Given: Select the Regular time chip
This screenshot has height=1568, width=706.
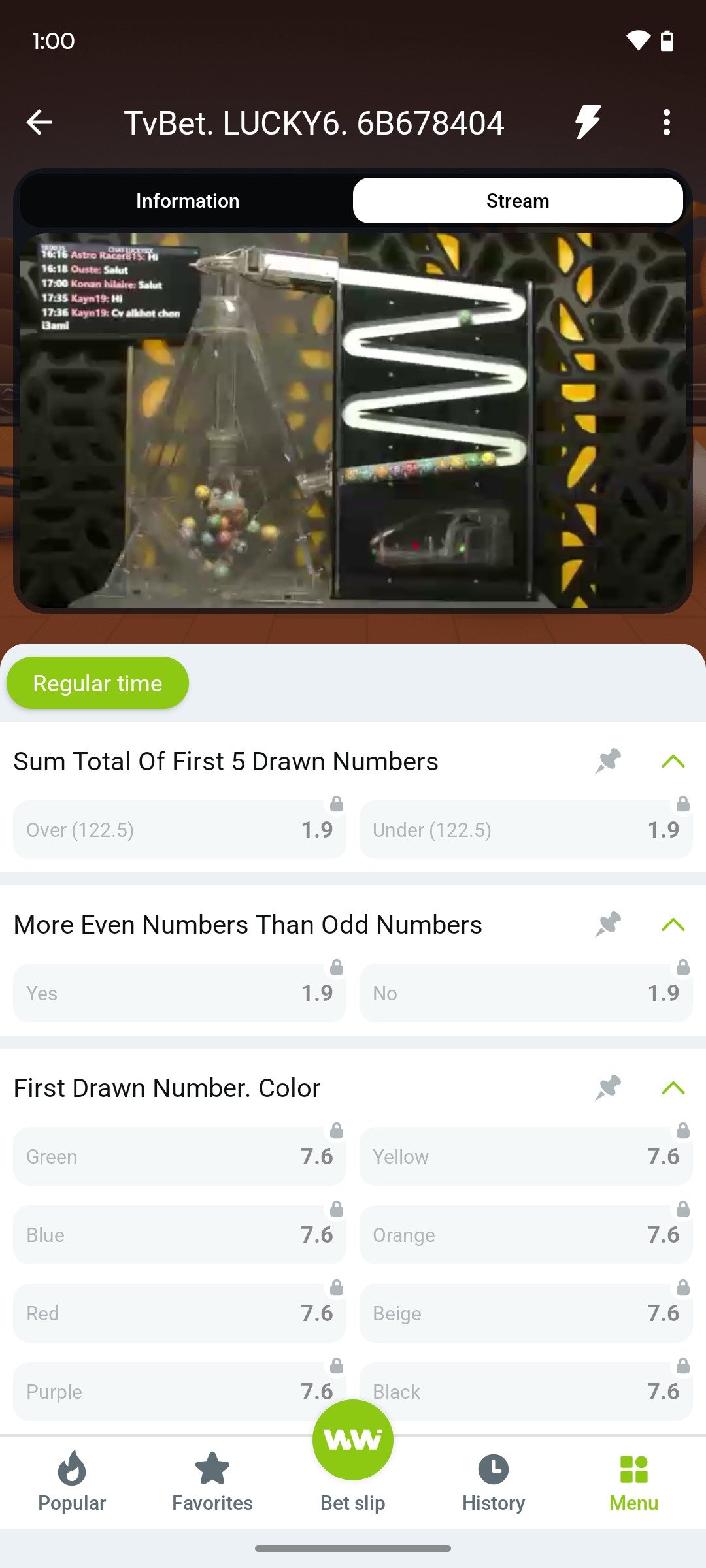Looking at the screenshot, I should pos(97,683).
